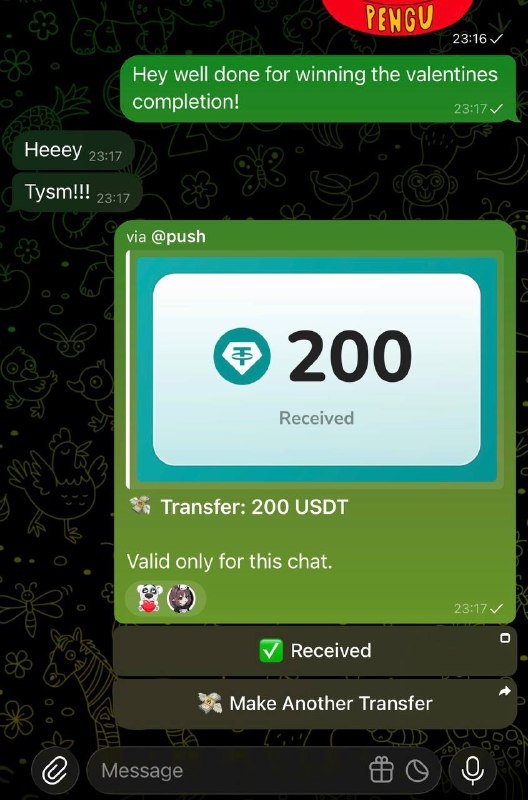Open the 200 USDT transfer preview card
Viewport: 528px width, 800px height.
[316, 369]
